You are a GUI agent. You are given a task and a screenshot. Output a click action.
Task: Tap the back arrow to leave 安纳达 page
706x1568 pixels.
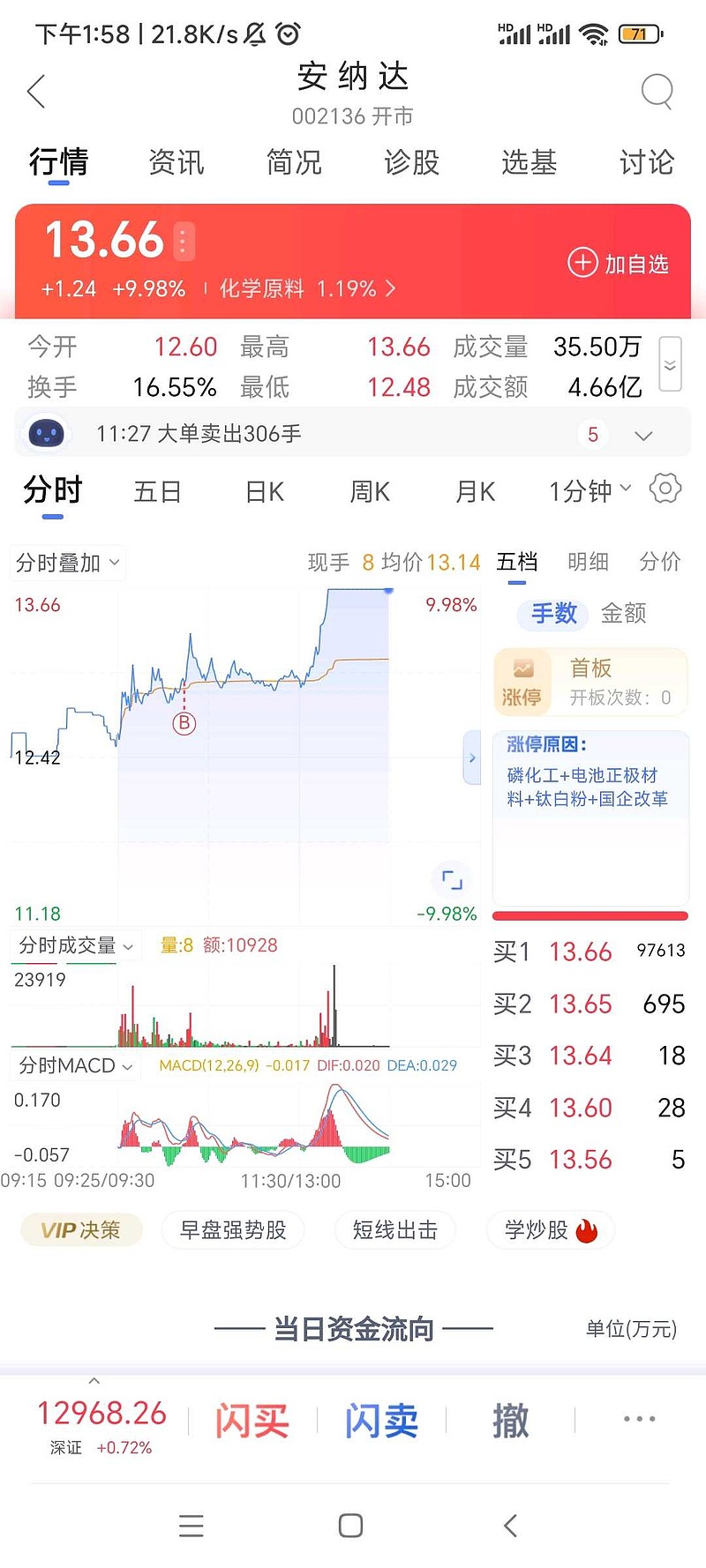35,91
